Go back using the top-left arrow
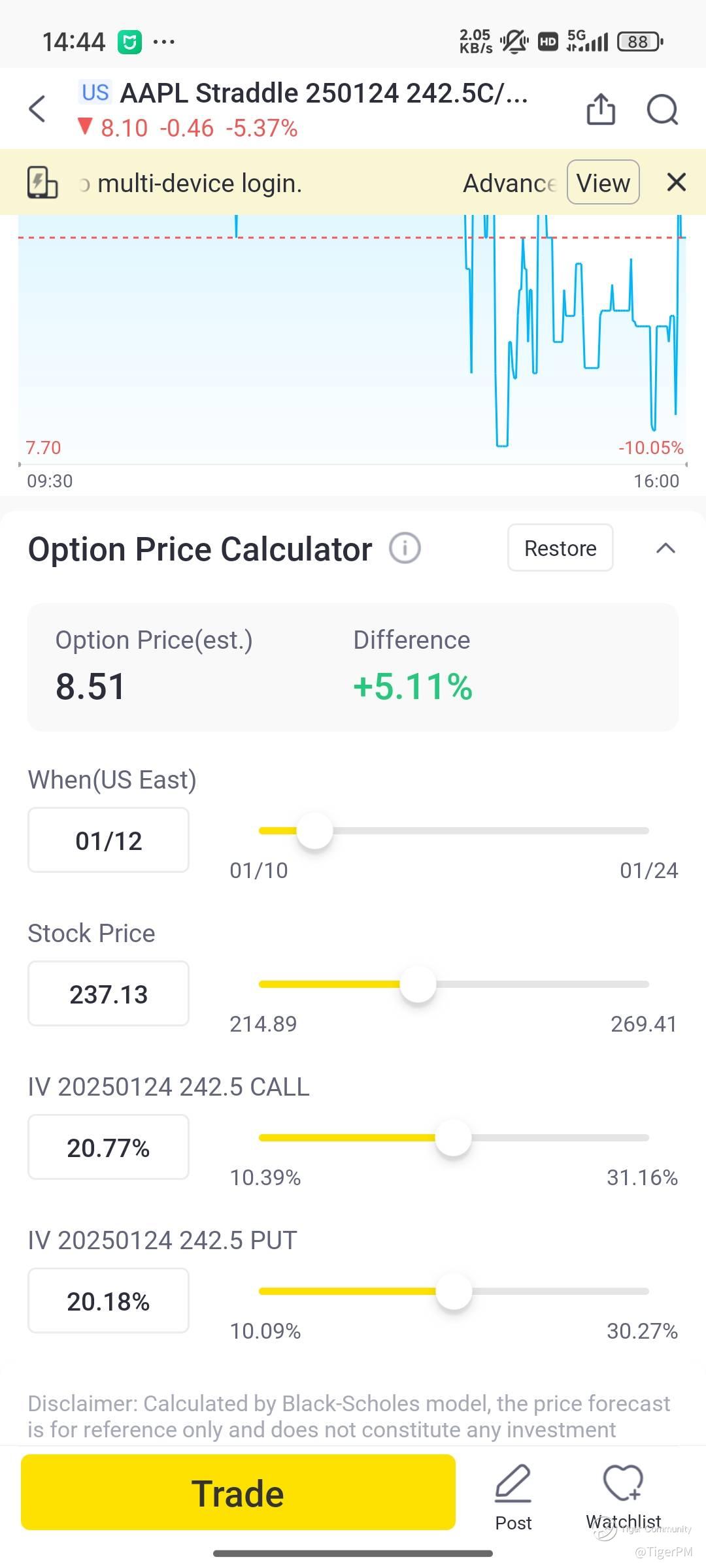Image resolution: width=706 pixels, height=1568 pixels. 37,108
